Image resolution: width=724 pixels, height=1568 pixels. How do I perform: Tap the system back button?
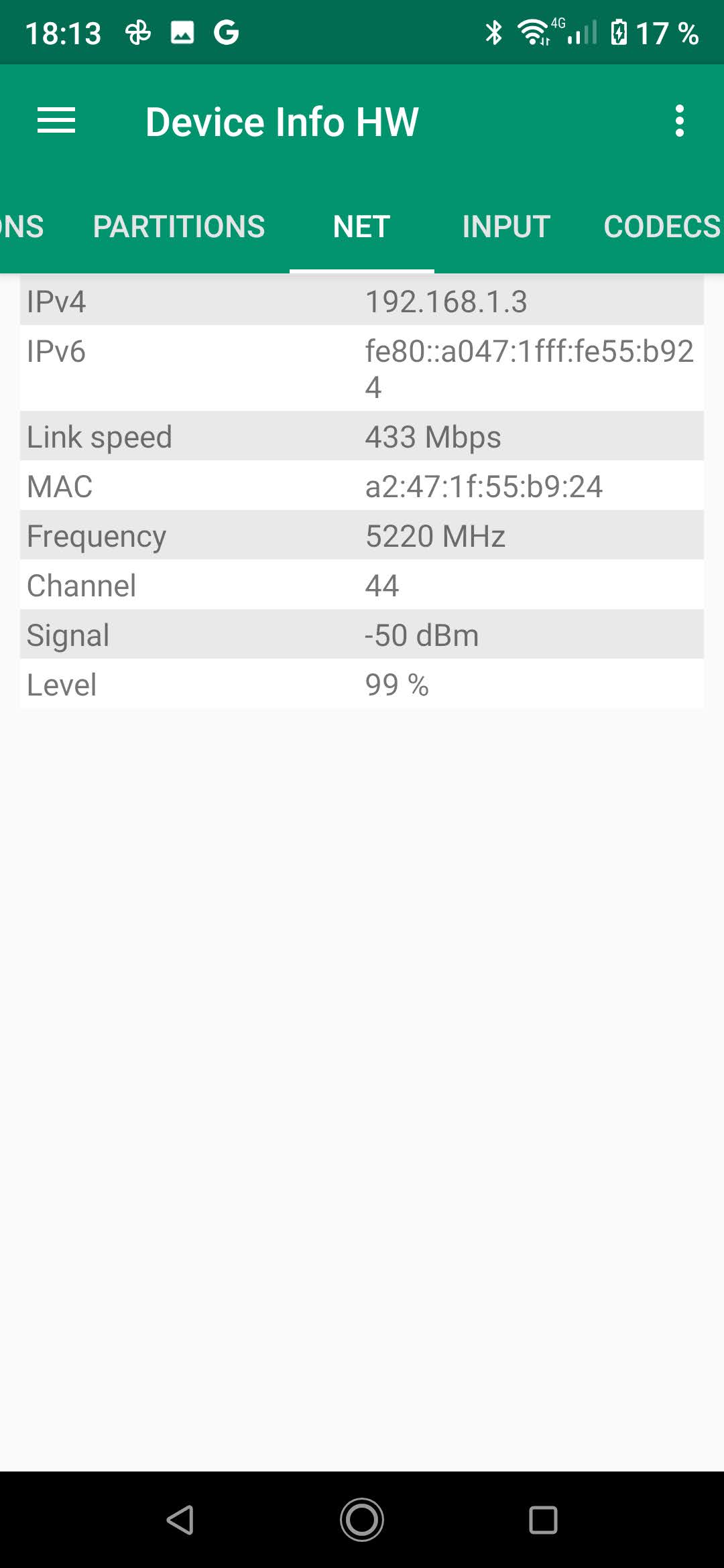pos(180,1520)
